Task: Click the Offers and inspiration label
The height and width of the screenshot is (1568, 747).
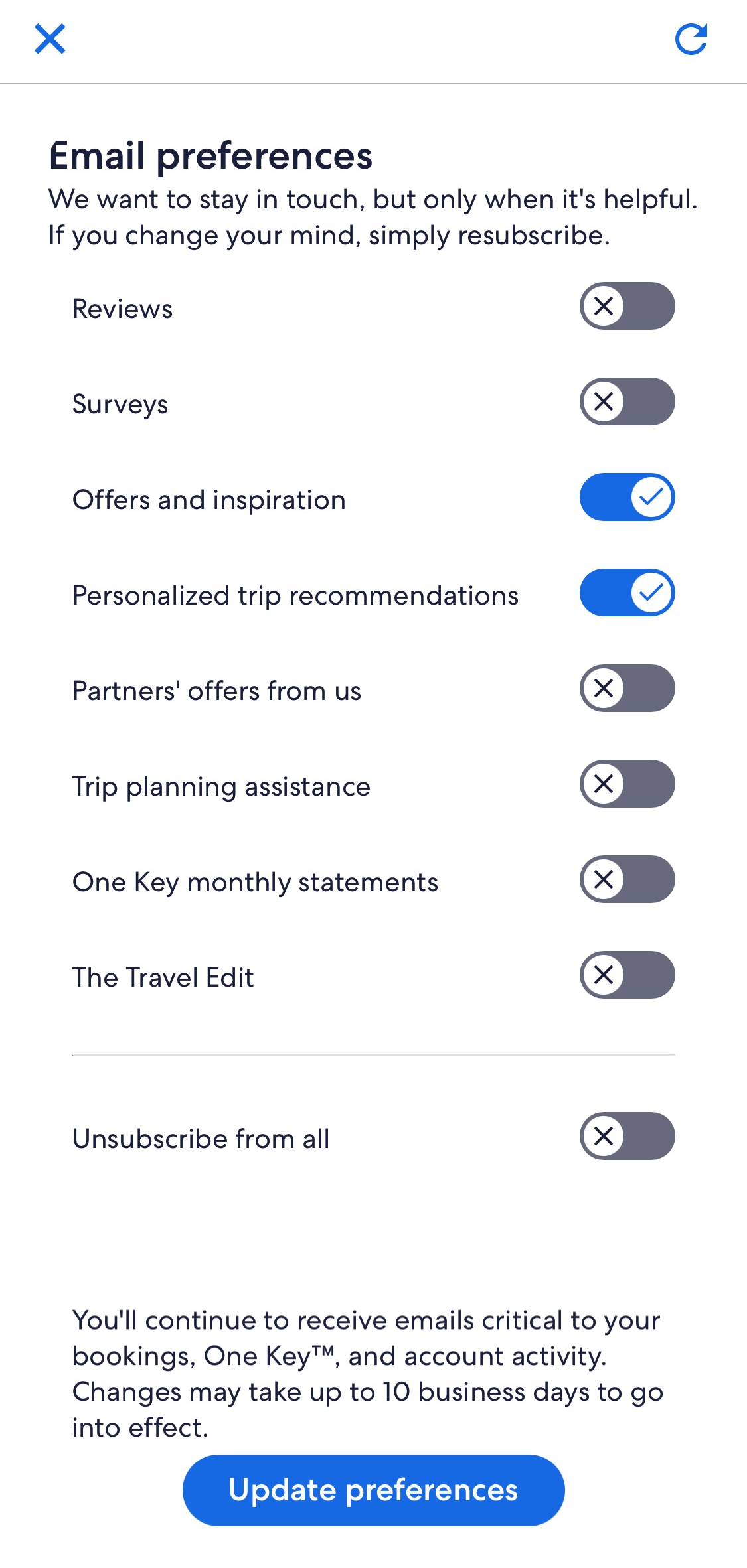Action: (208, 499)
